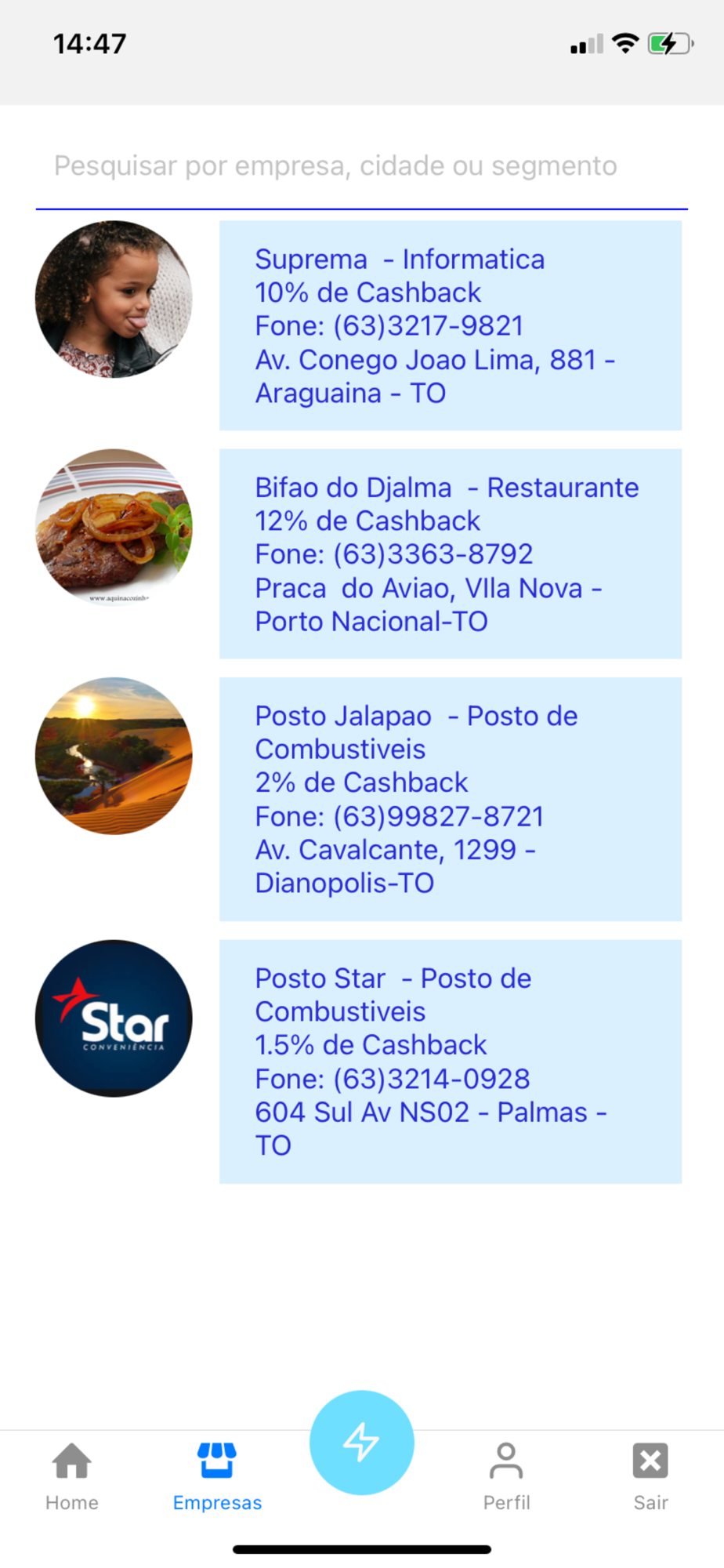Log out with the Sair tab
The image size is (724, 1568).
(x=650, y=1478)
